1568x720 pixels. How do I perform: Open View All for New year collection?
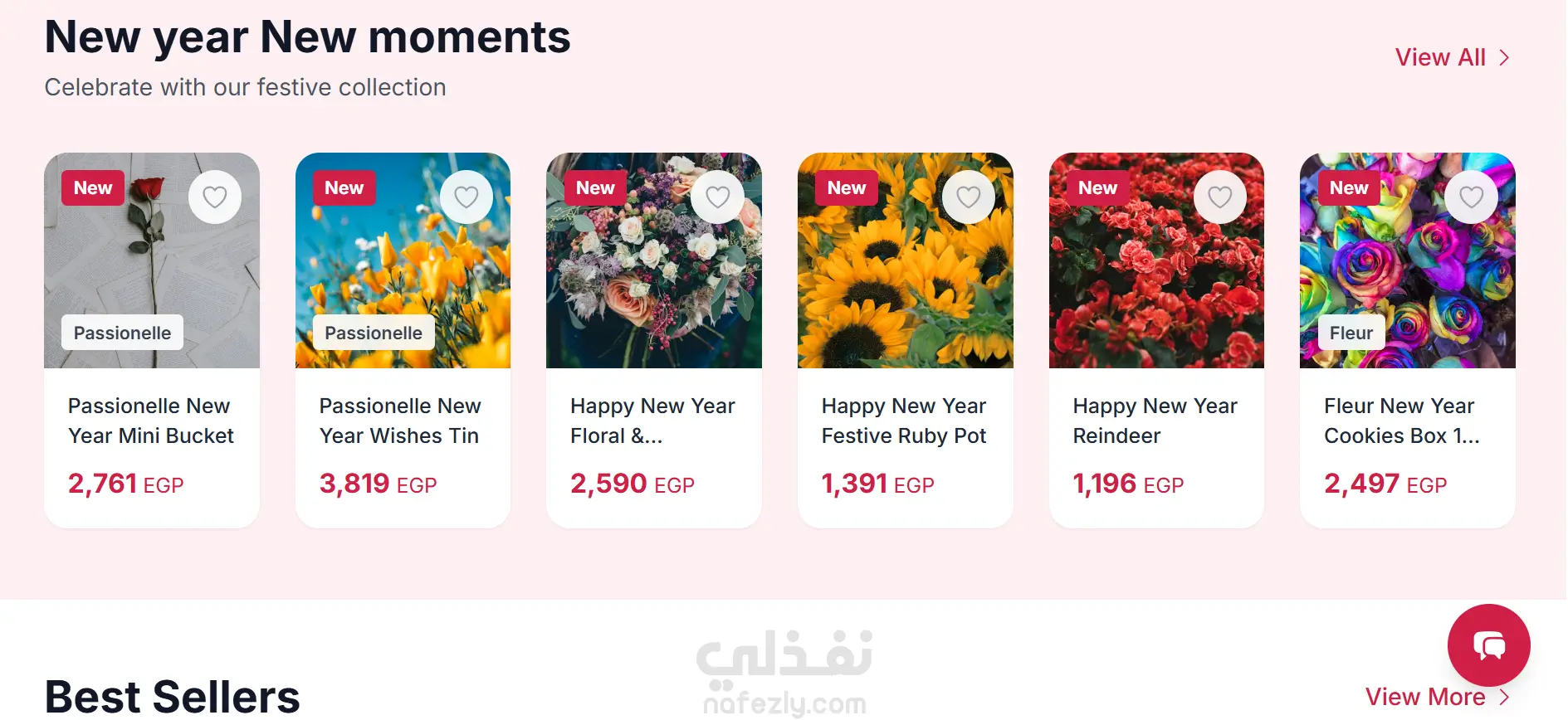point(1451,57)
